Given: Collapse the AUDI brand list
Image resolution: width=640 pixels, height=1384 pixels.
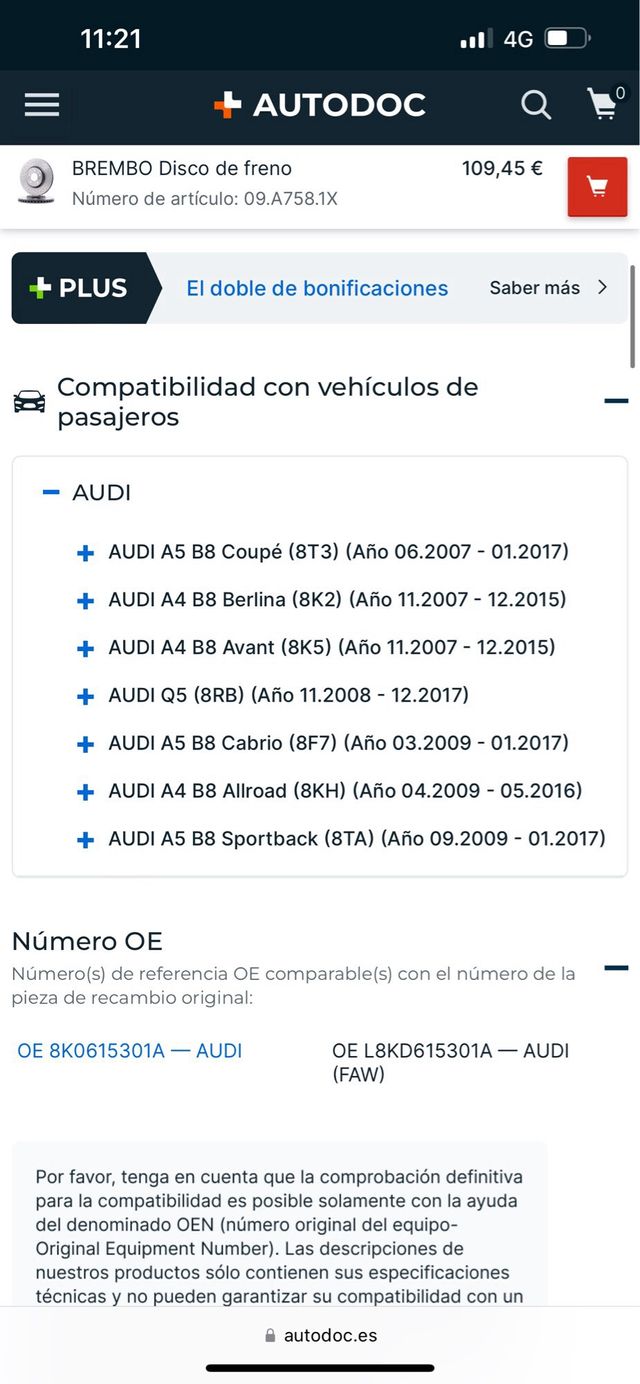Looking at the screenshot, I should (52, 492).
